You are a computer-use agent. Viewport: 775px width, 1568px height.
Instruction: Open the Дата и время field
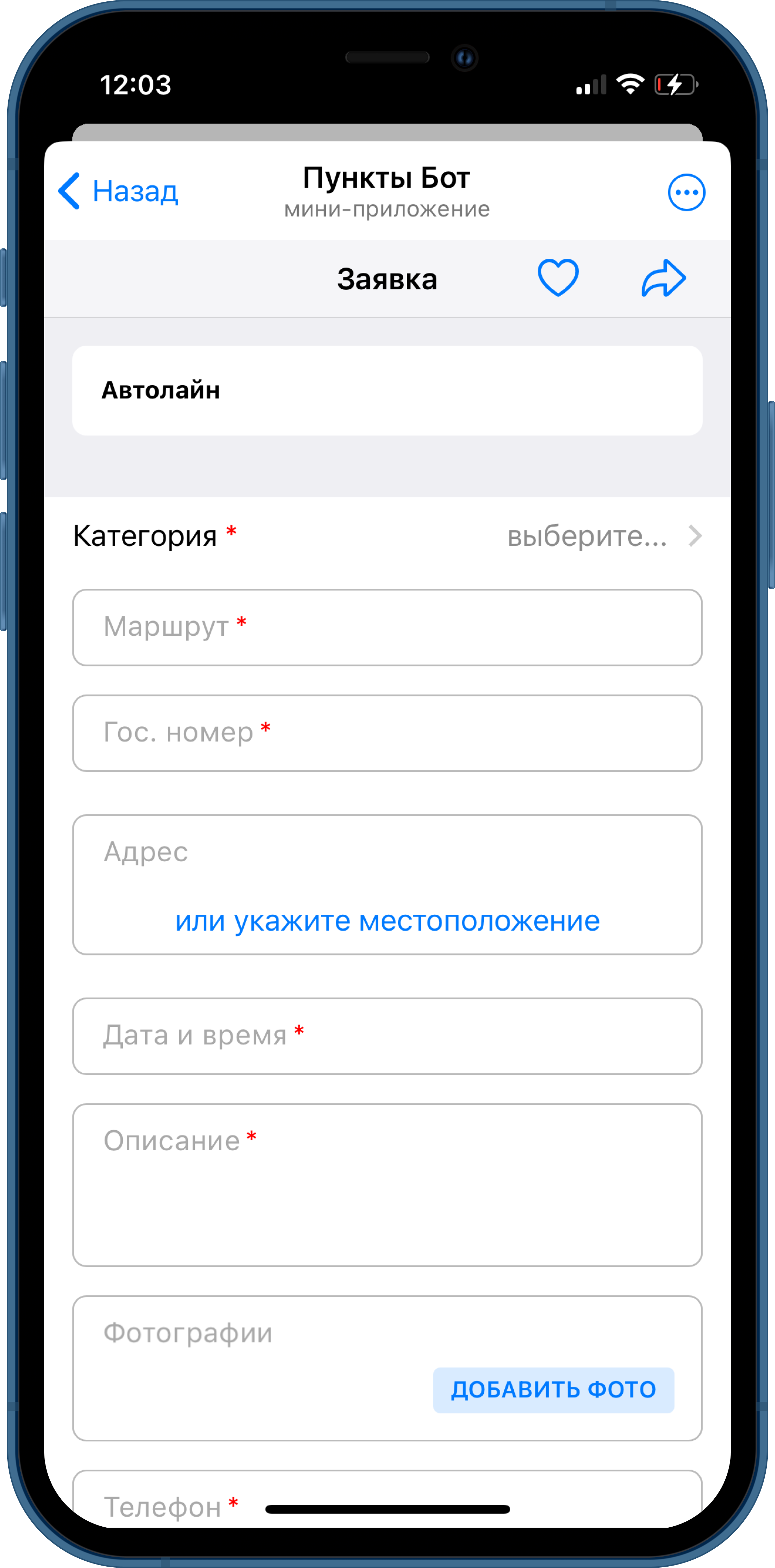(387, 1036)
